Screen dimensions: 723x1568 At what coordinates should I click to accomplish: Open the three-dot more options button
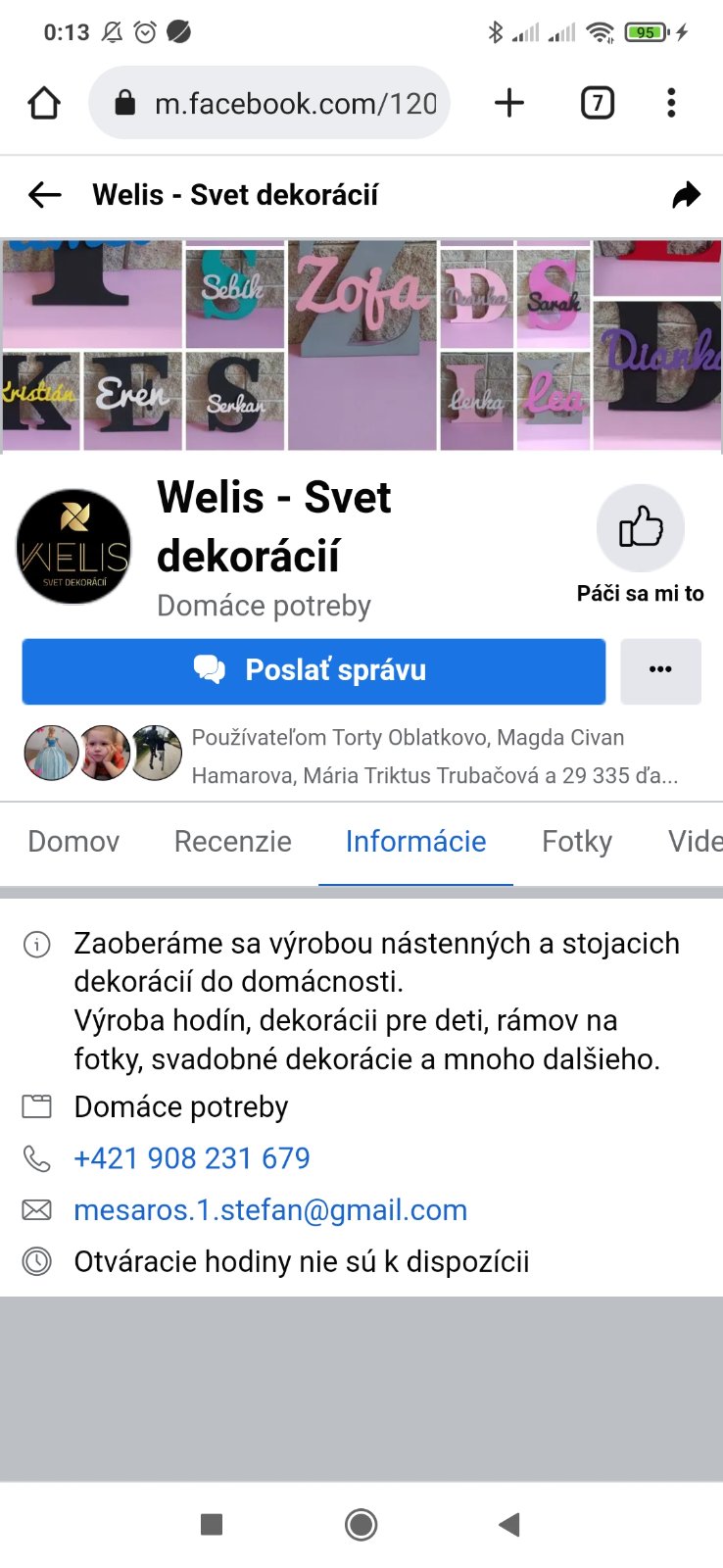tap(660, 671)
